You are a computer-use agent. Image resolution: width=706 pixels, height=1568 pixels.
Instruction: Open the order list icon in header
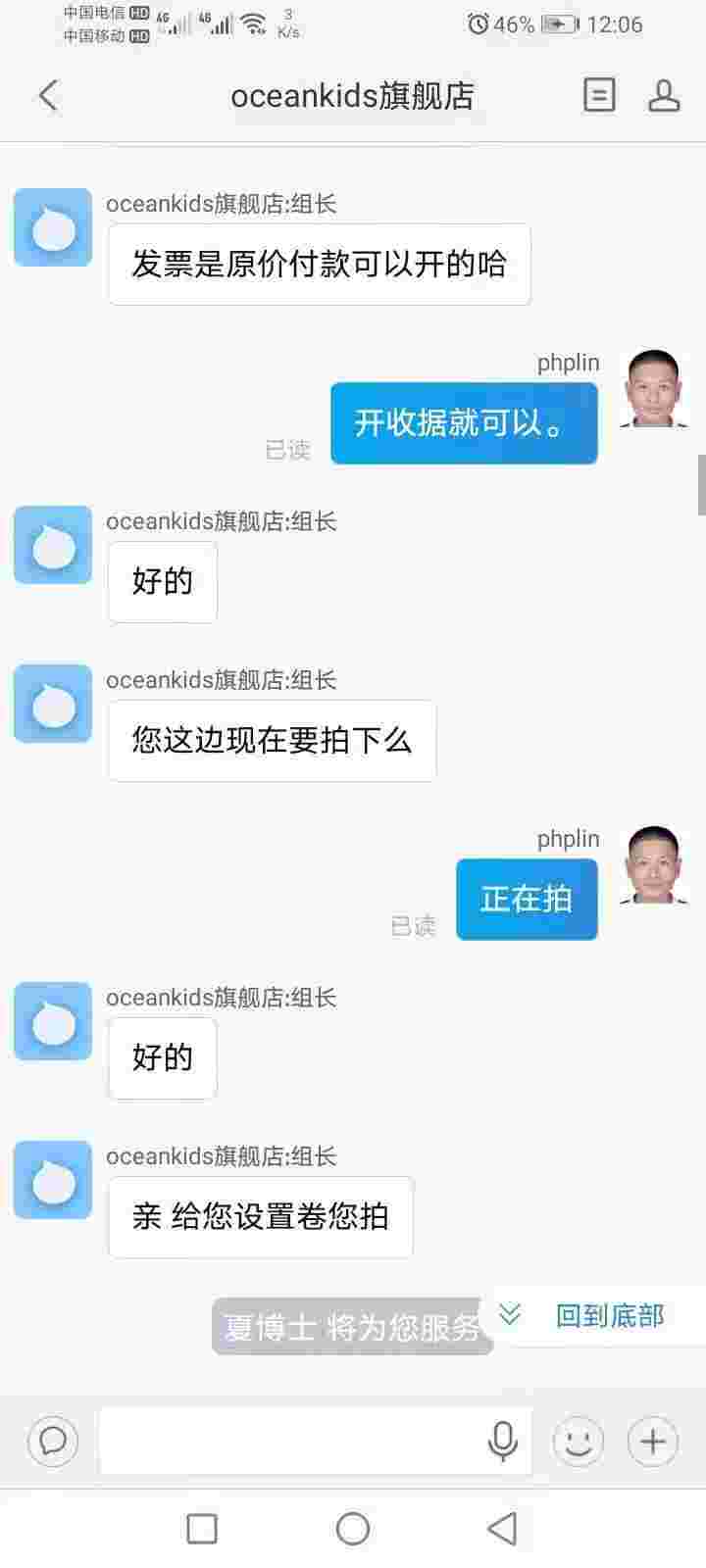point(599,95)
